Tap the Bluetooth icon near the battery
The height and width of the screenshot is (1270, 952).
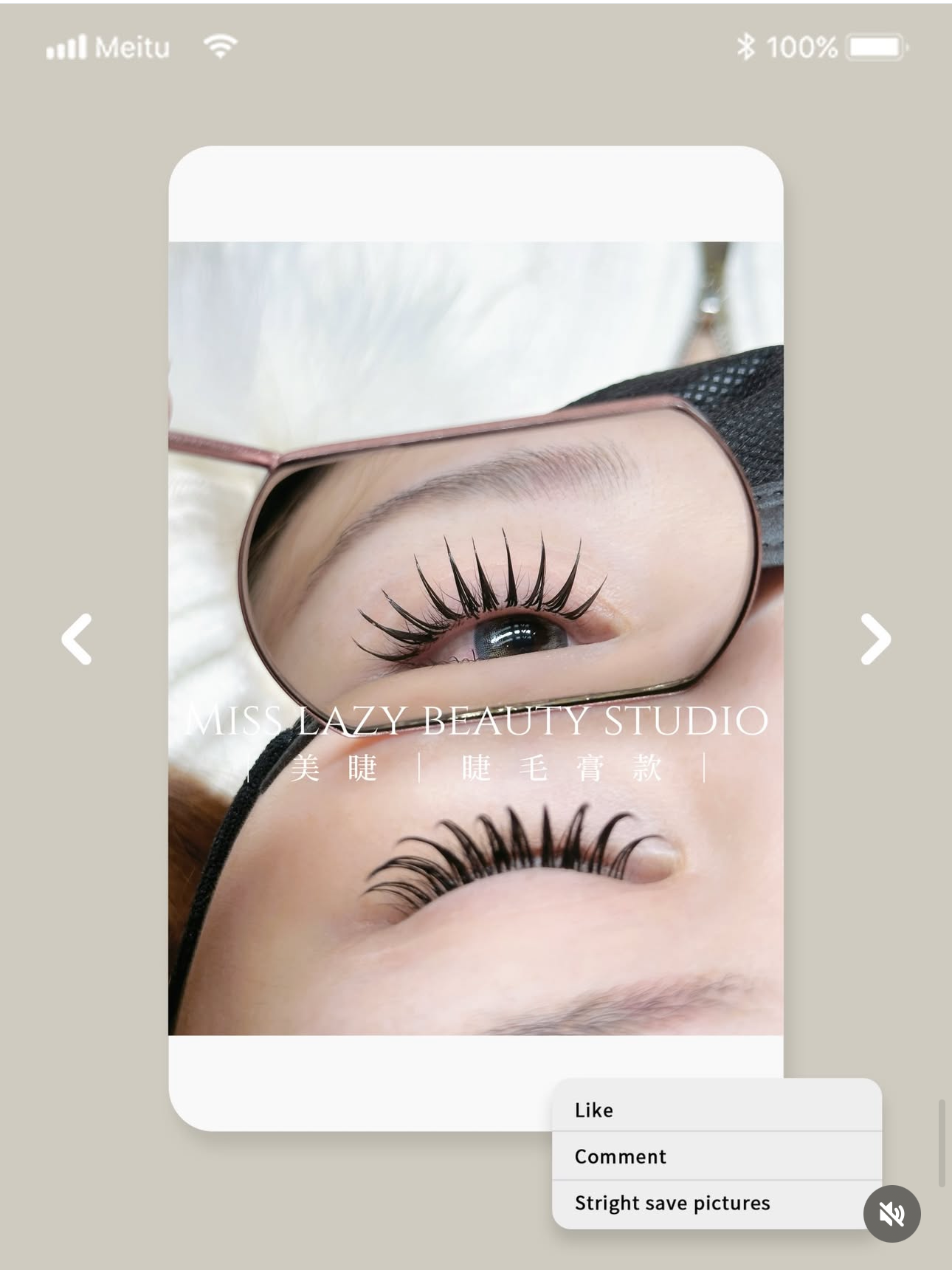click(x=745, y=46)
